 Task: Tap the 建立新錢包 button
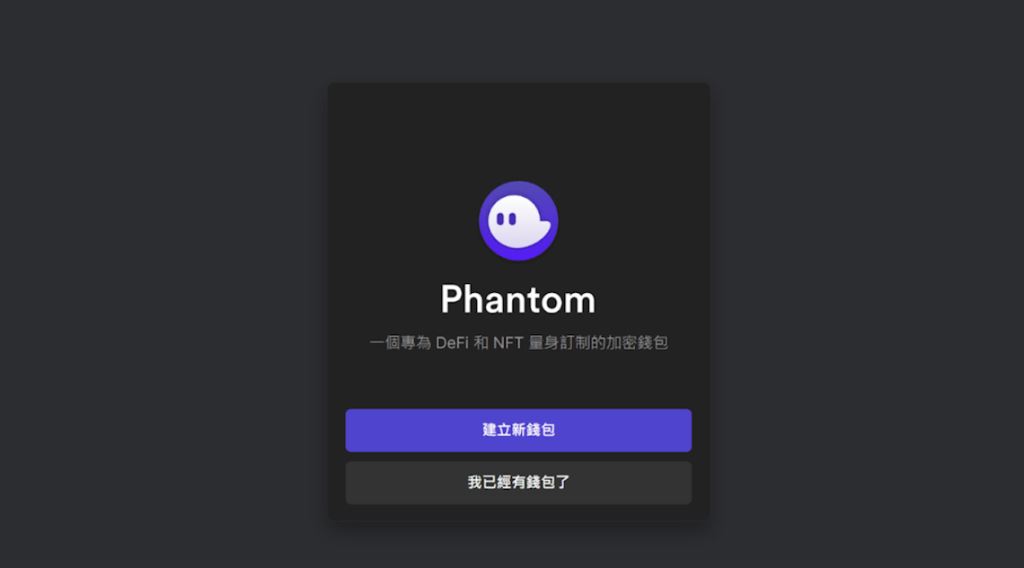(x=518, y=430)
